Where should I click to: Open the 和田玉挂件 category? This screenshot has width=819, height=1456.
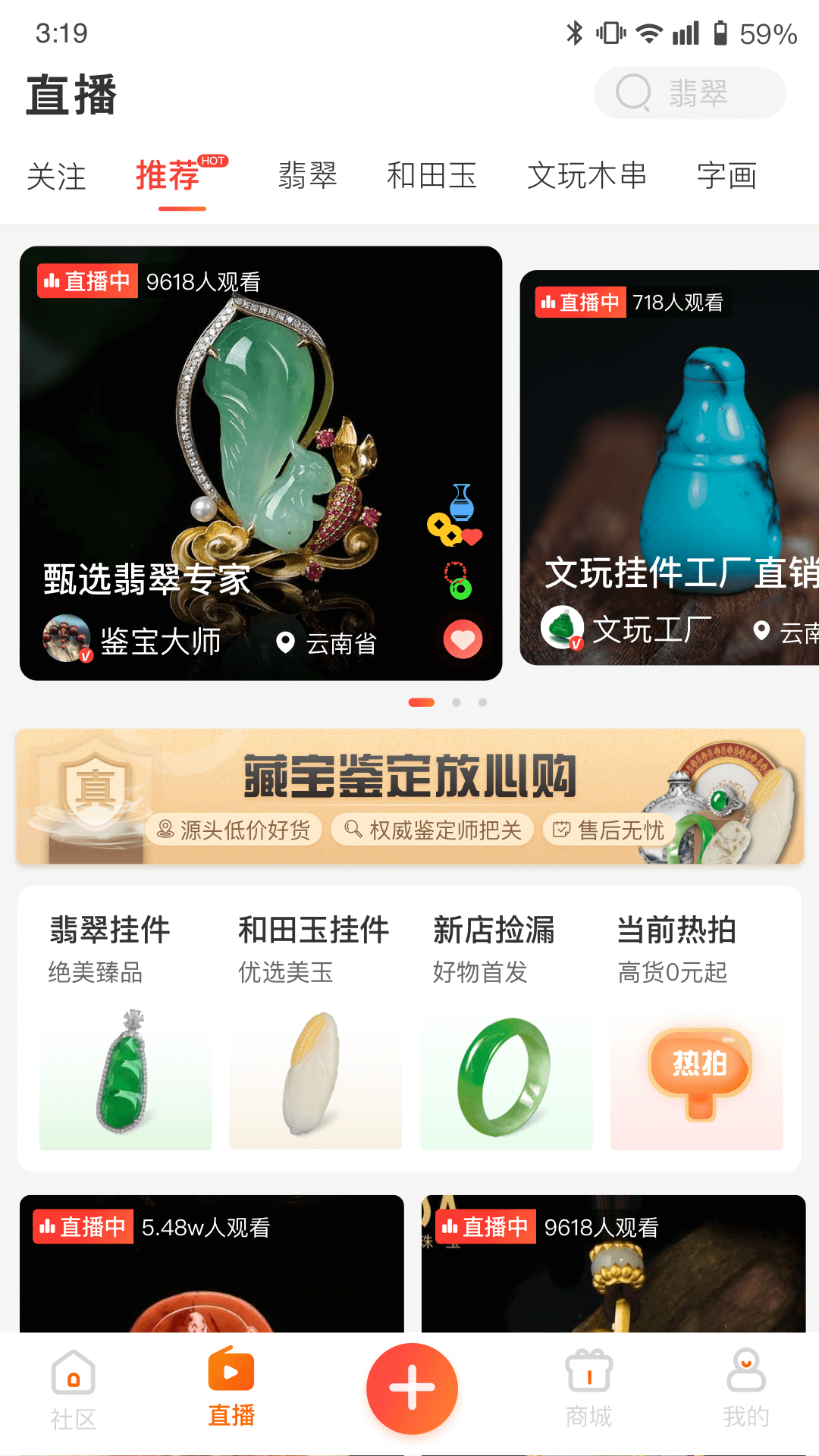[x=315, y=1031]
